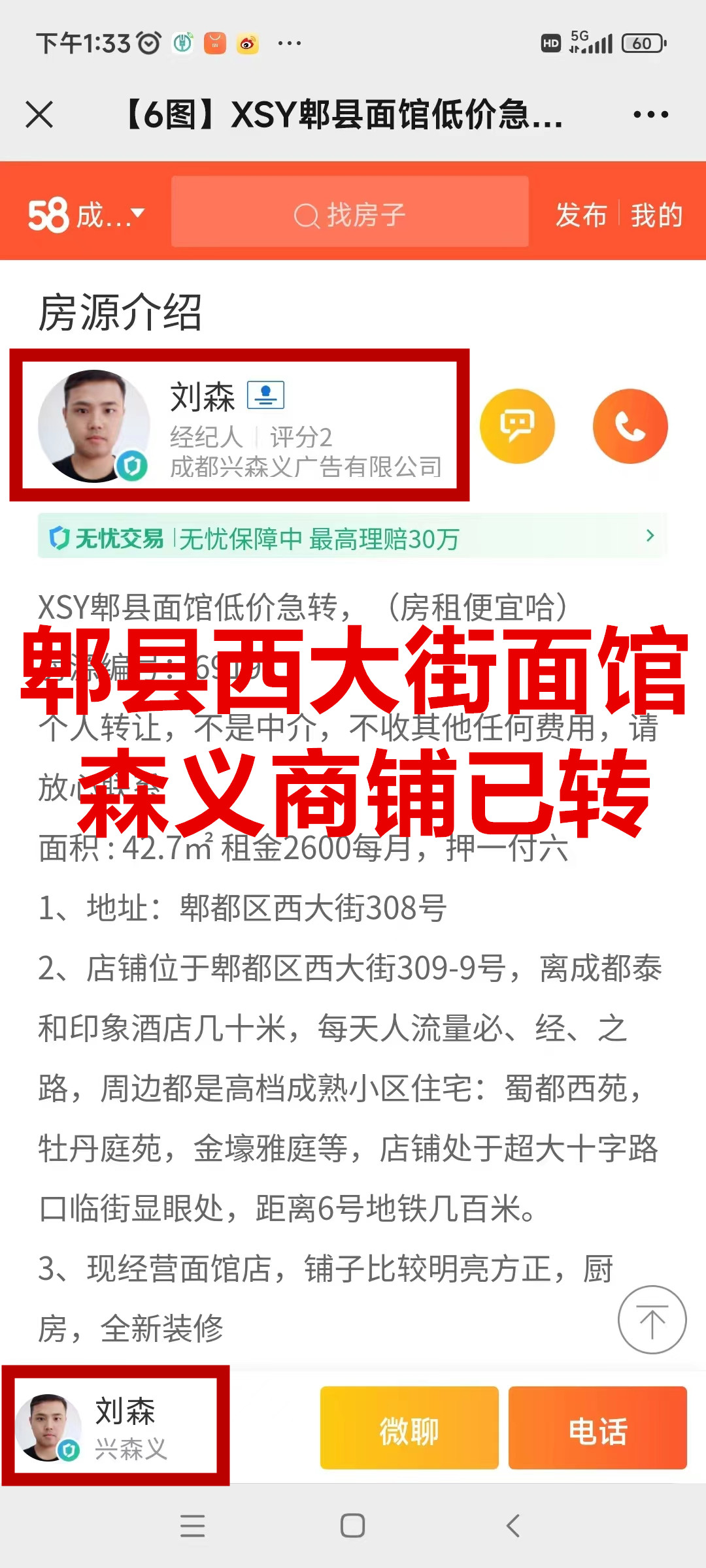Go to 我的 account page

(656, 214)
